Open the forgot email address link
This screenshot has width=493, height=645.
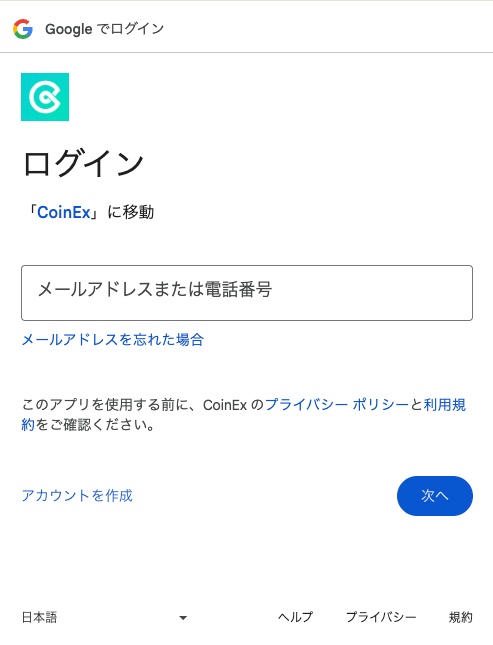[113, 340]
